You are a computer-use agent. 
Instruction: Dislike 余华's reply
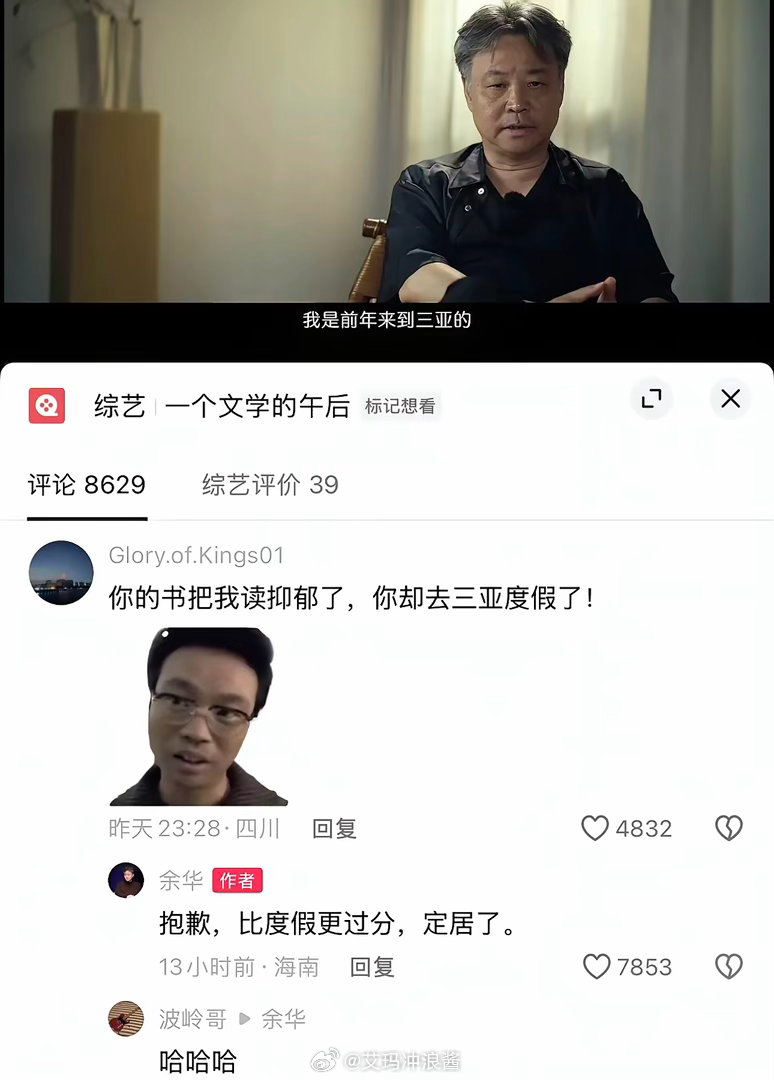tap(729, 967)
